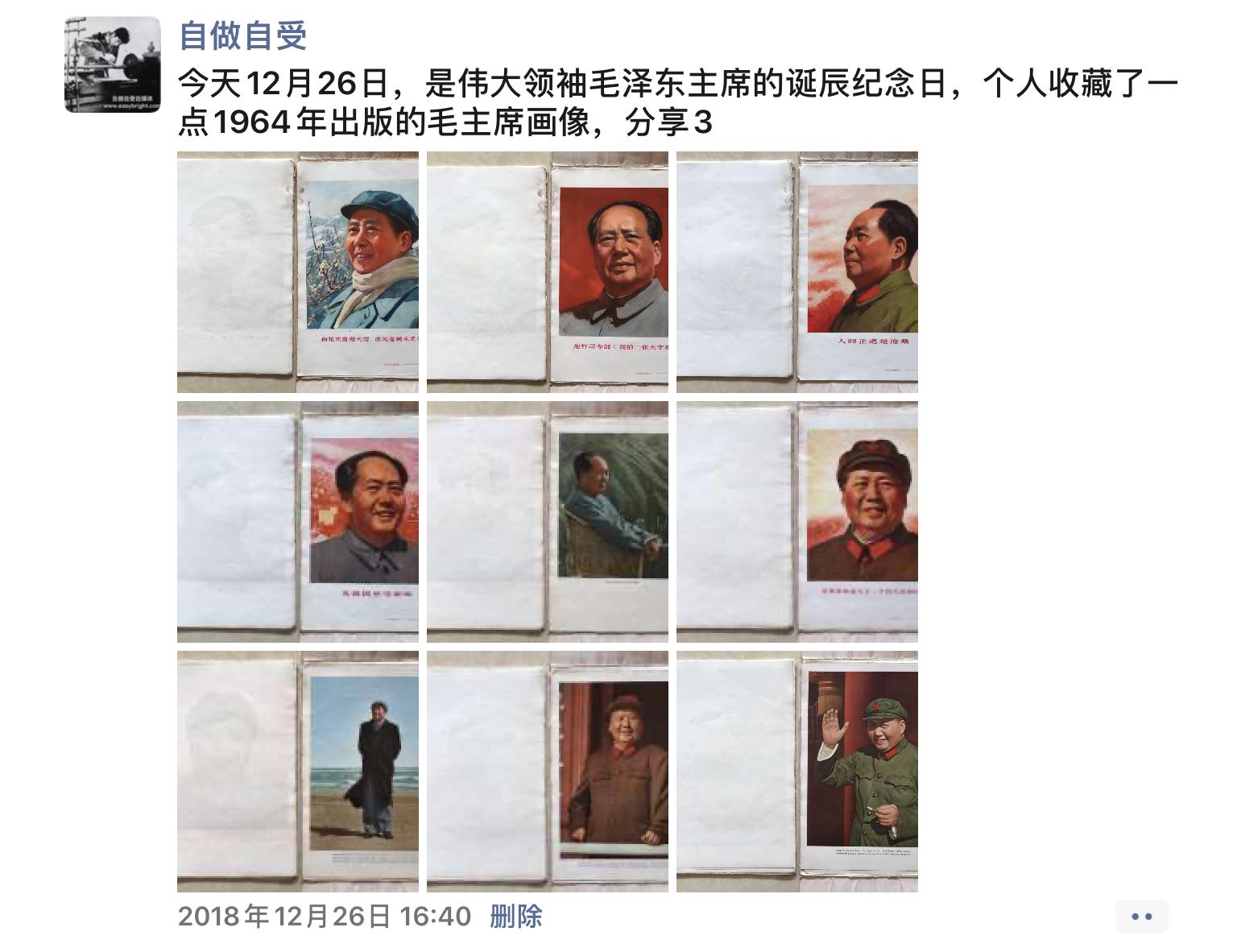This screenshot has width=1237, height=952.
Task: Delete this post via 删除
Action: [x=516, y=916]
